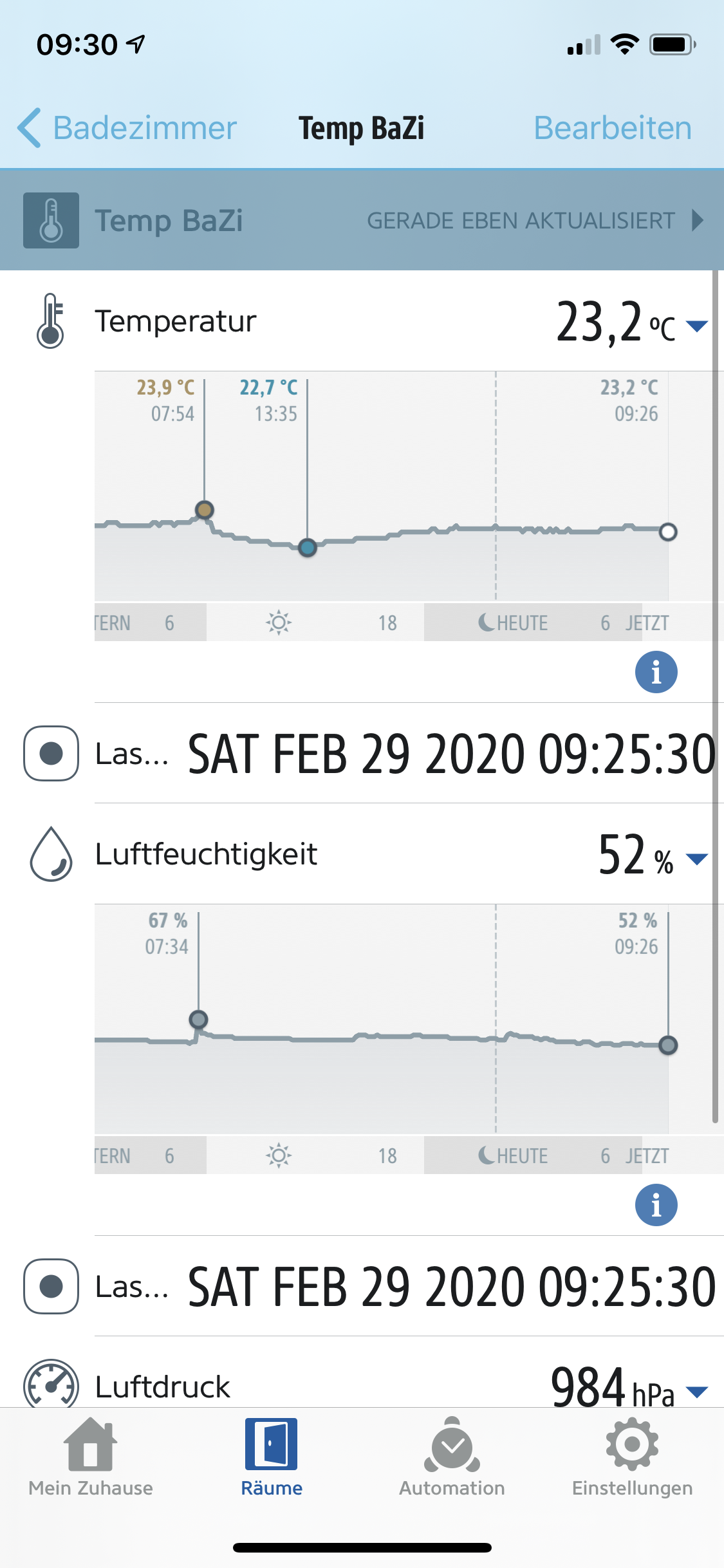Select the 22,7 °C minimum point on temperature graph
Image resolution: width=724 pixels, height=1568 pixels.
(x=308, y=548)
